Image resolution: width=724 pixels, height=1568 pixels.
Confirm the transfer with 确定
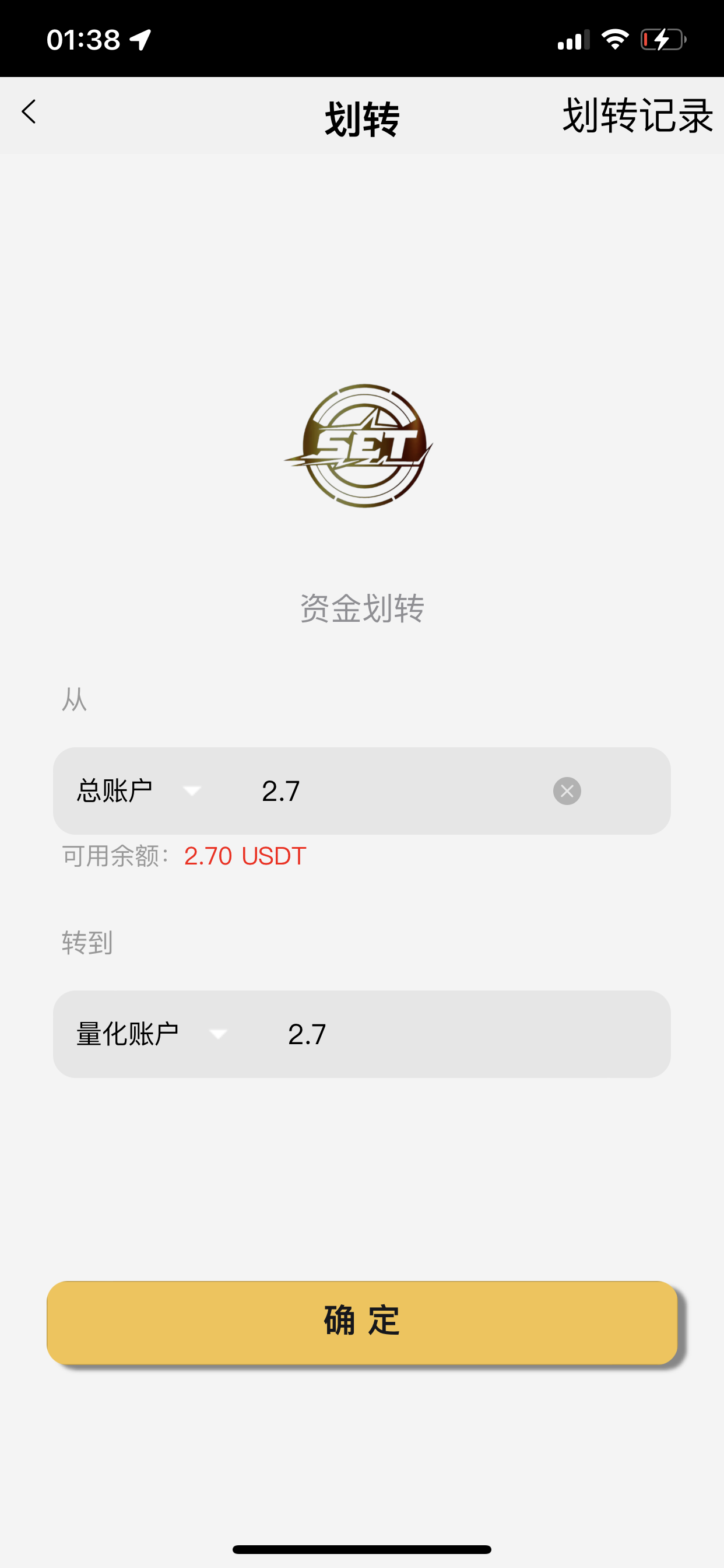point(362,1322)
